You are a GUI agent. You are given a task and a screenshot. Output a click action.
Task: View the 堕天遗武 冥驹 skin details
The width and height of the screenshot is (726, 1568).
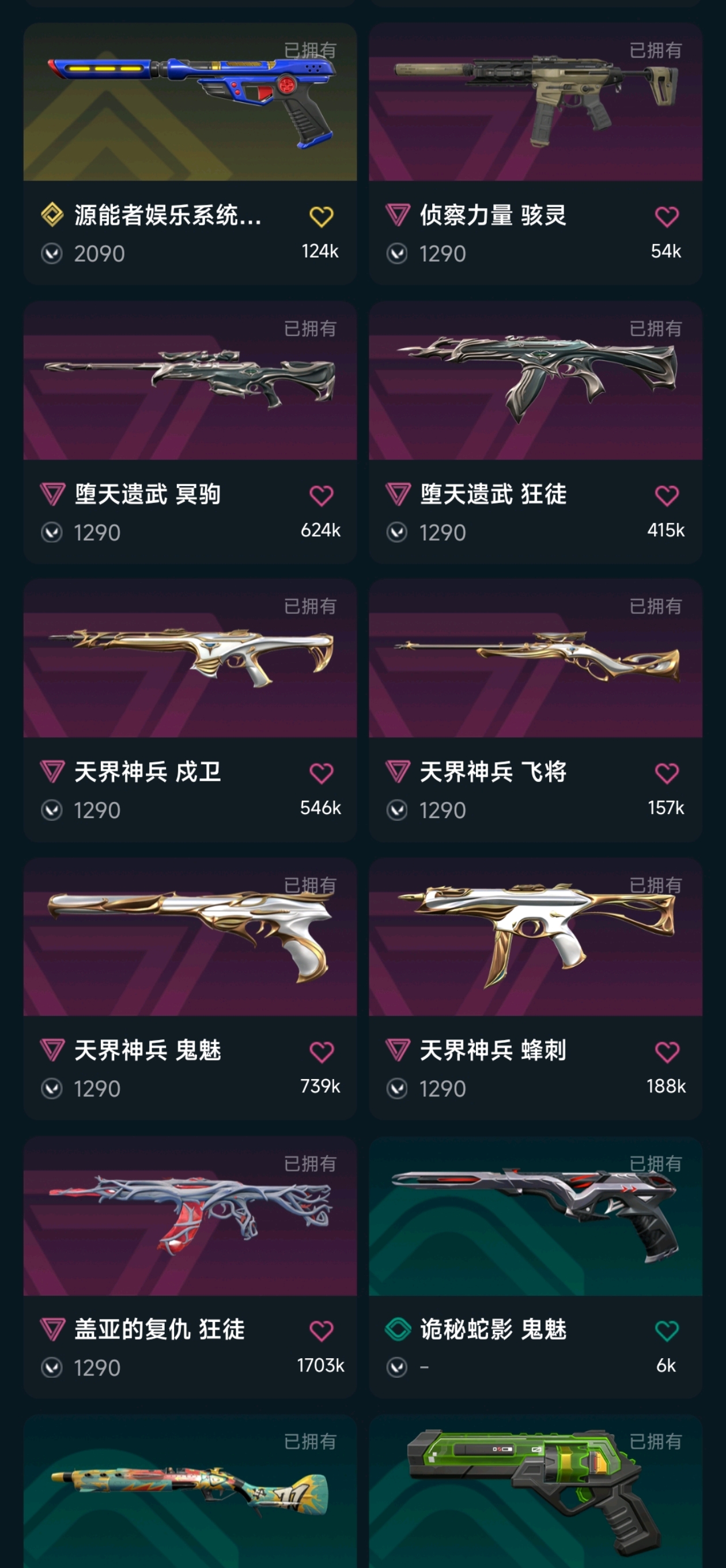click(189, 381)
